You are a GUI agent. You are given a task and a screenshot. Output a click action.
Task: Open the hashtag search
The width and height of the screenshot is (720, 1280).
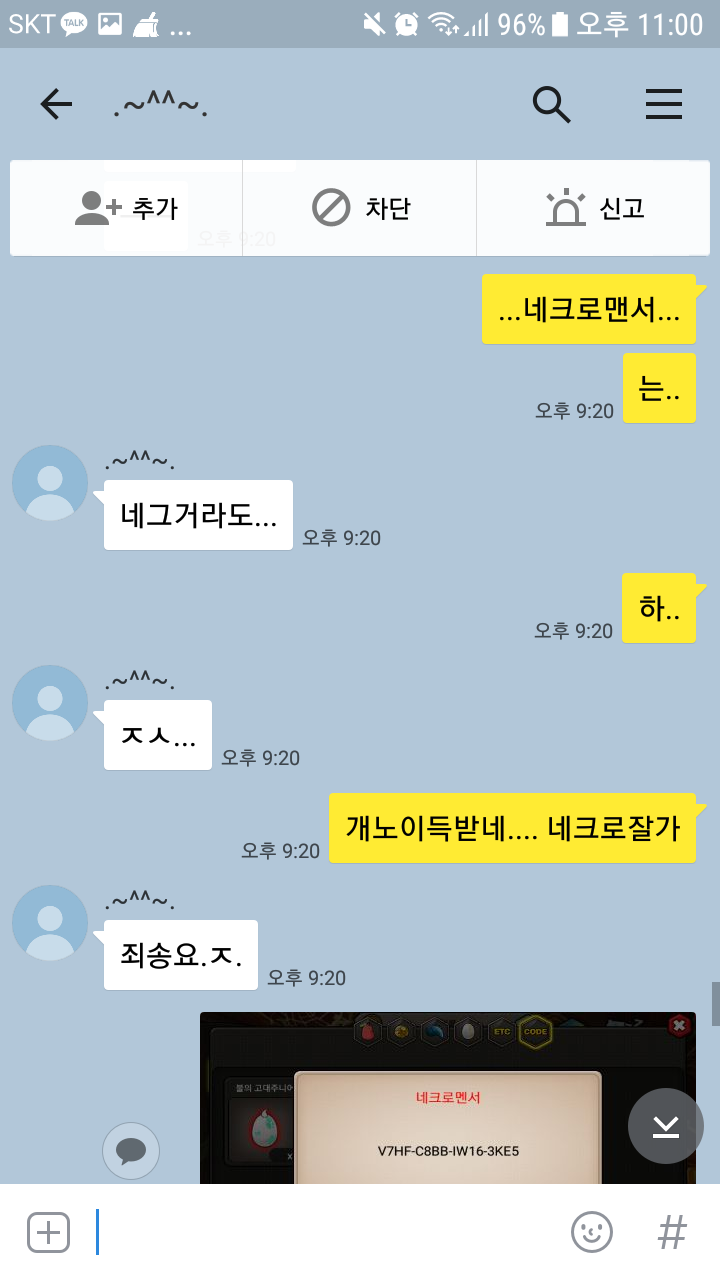[672, 1232]
